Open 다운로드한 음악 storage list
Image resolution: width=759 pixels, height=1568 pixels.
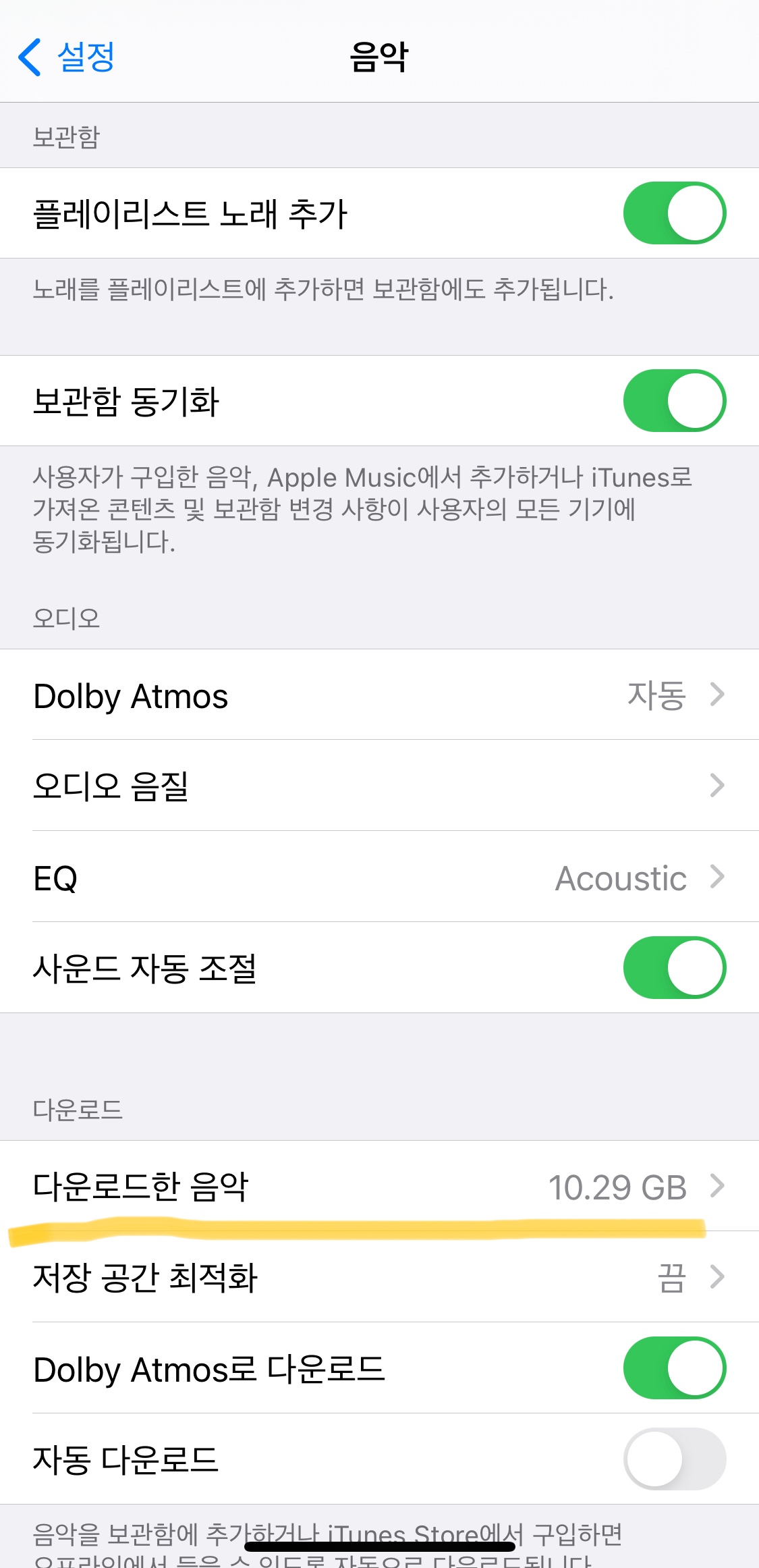coord(379,1187)
